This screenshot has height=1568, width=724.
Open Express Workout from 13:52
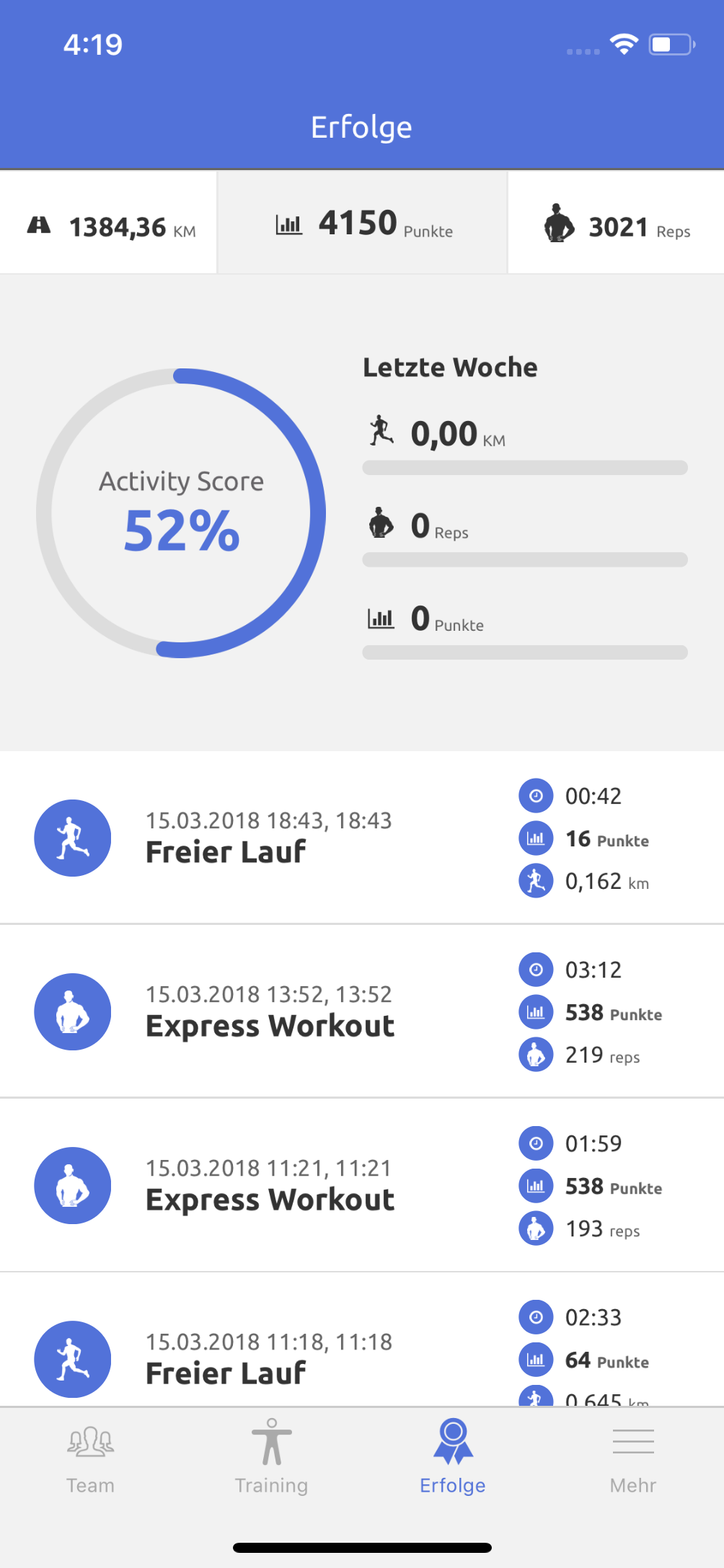(270, 1011)
